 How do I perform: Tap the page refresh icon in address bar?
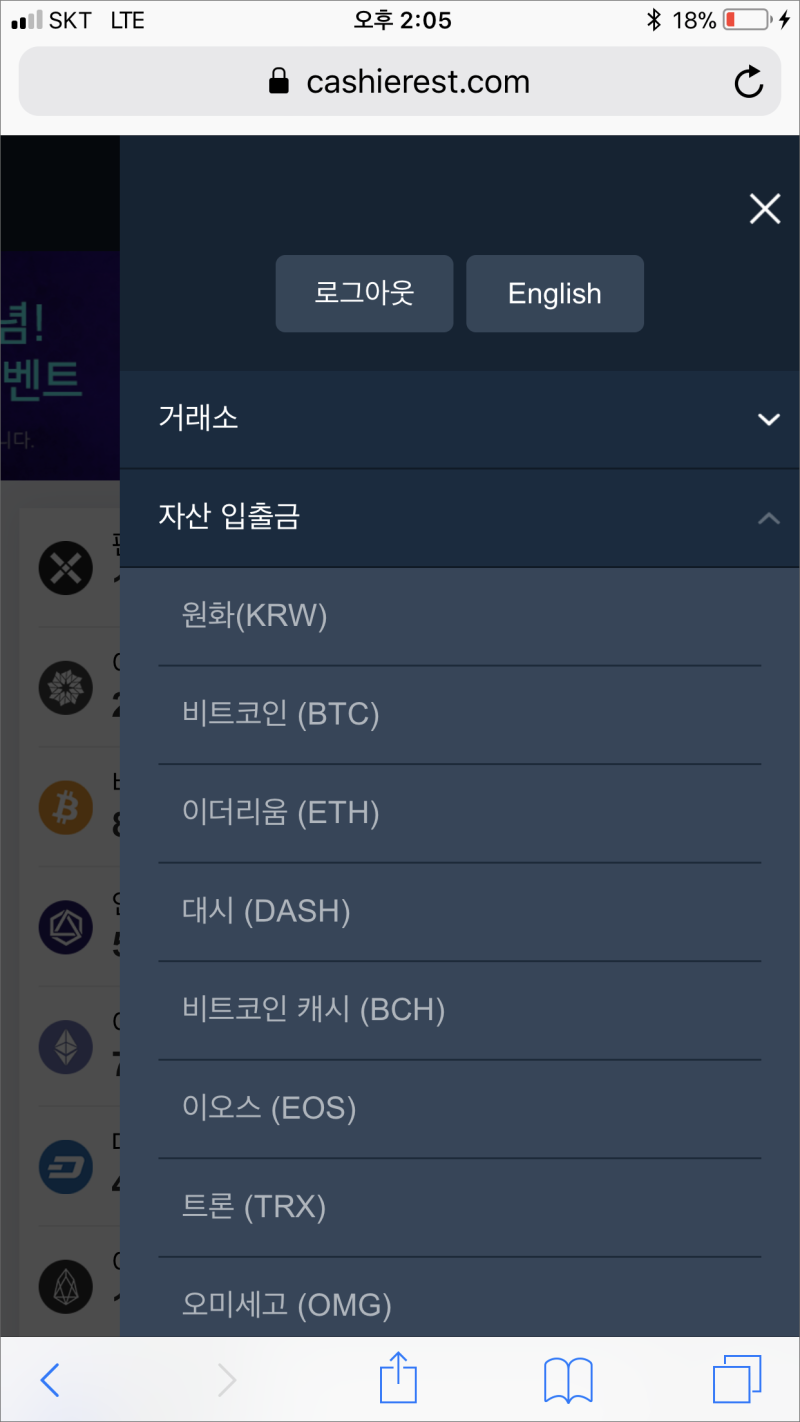pyautogui.click(x=748, y=82)
